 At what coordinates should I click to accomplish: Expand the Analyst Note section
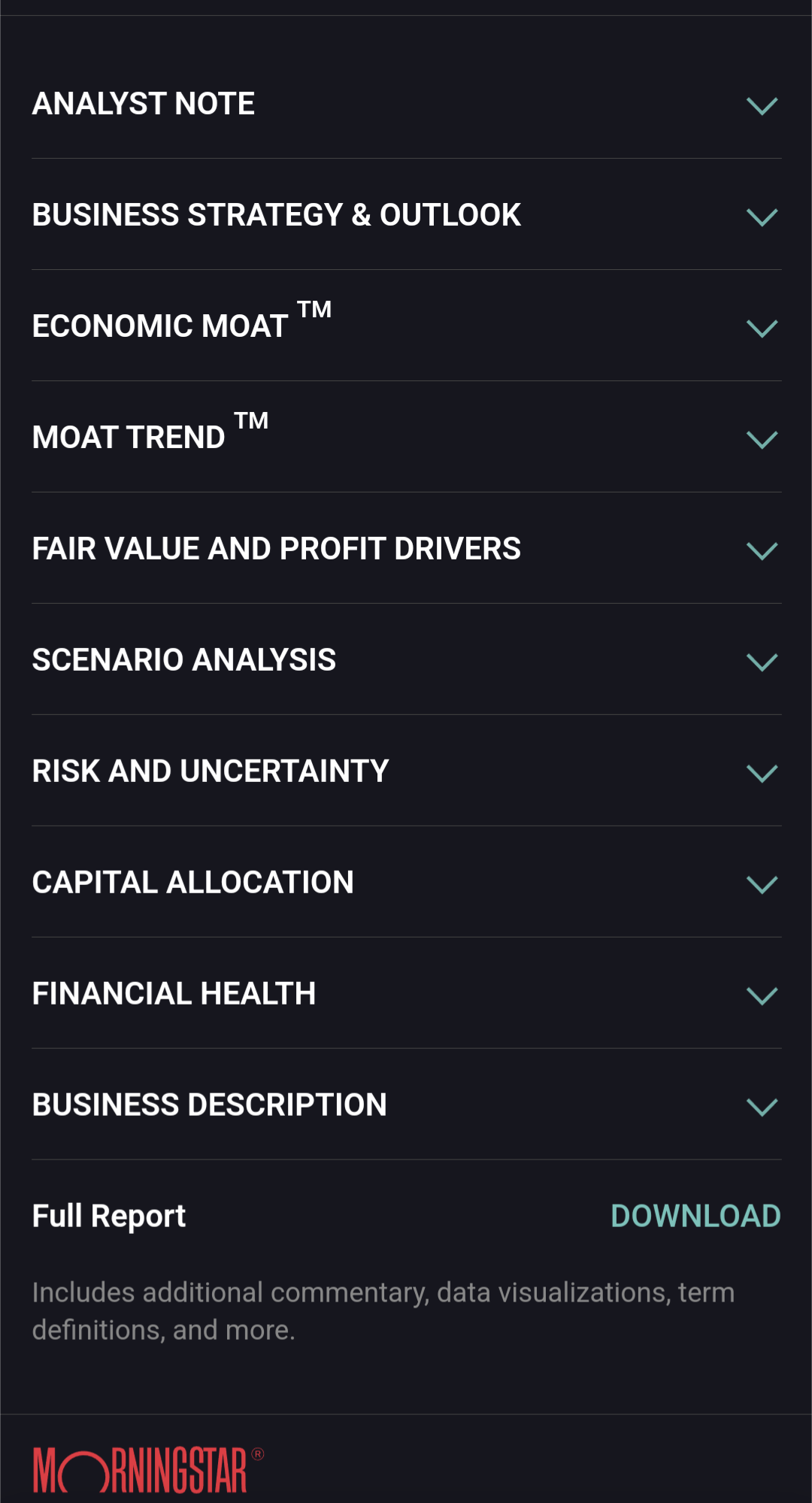[x=761, y=105]
